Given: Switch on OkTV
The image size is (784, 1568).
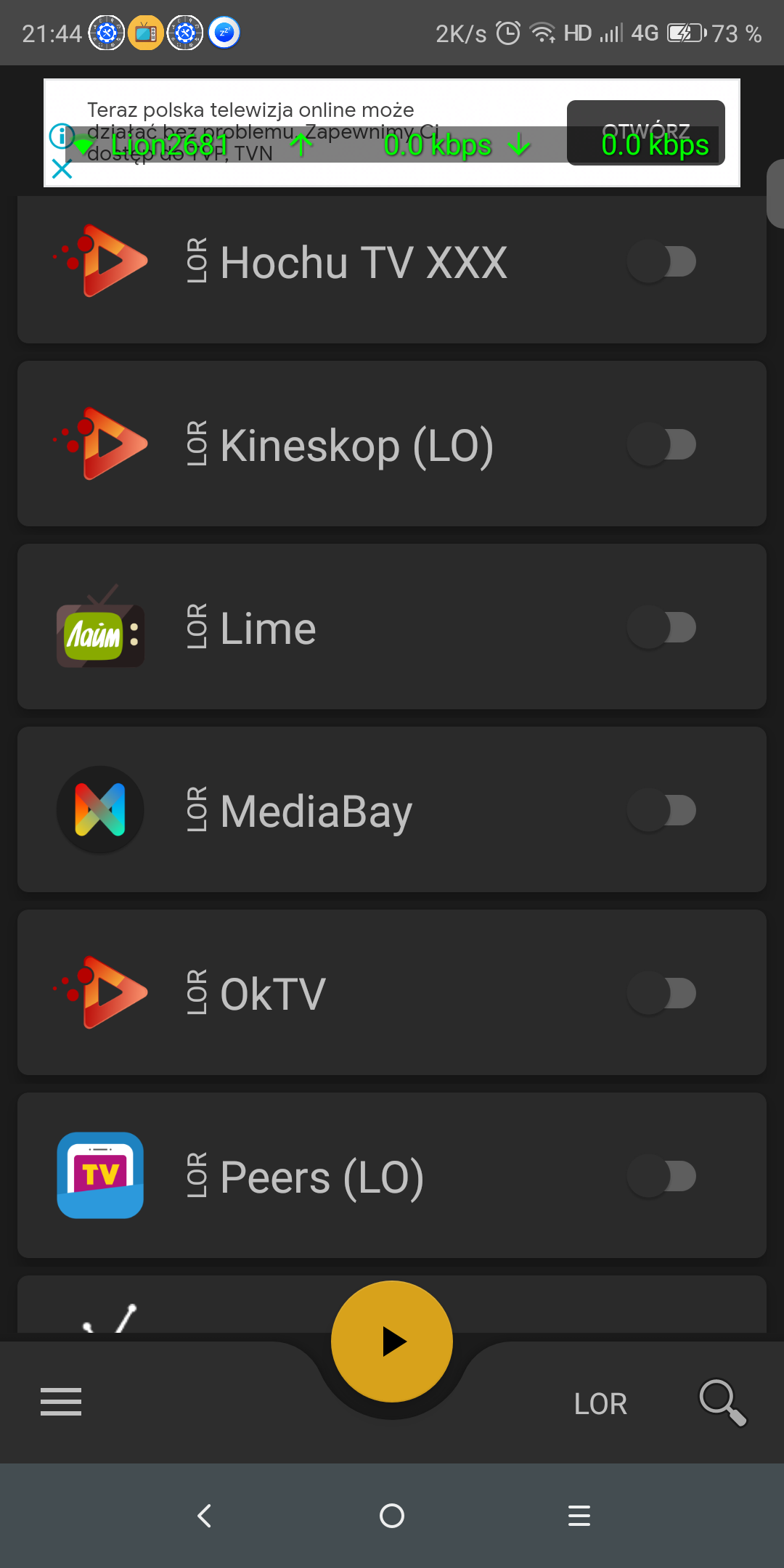Looking at the screenshot, I should (x=662, y=994).
